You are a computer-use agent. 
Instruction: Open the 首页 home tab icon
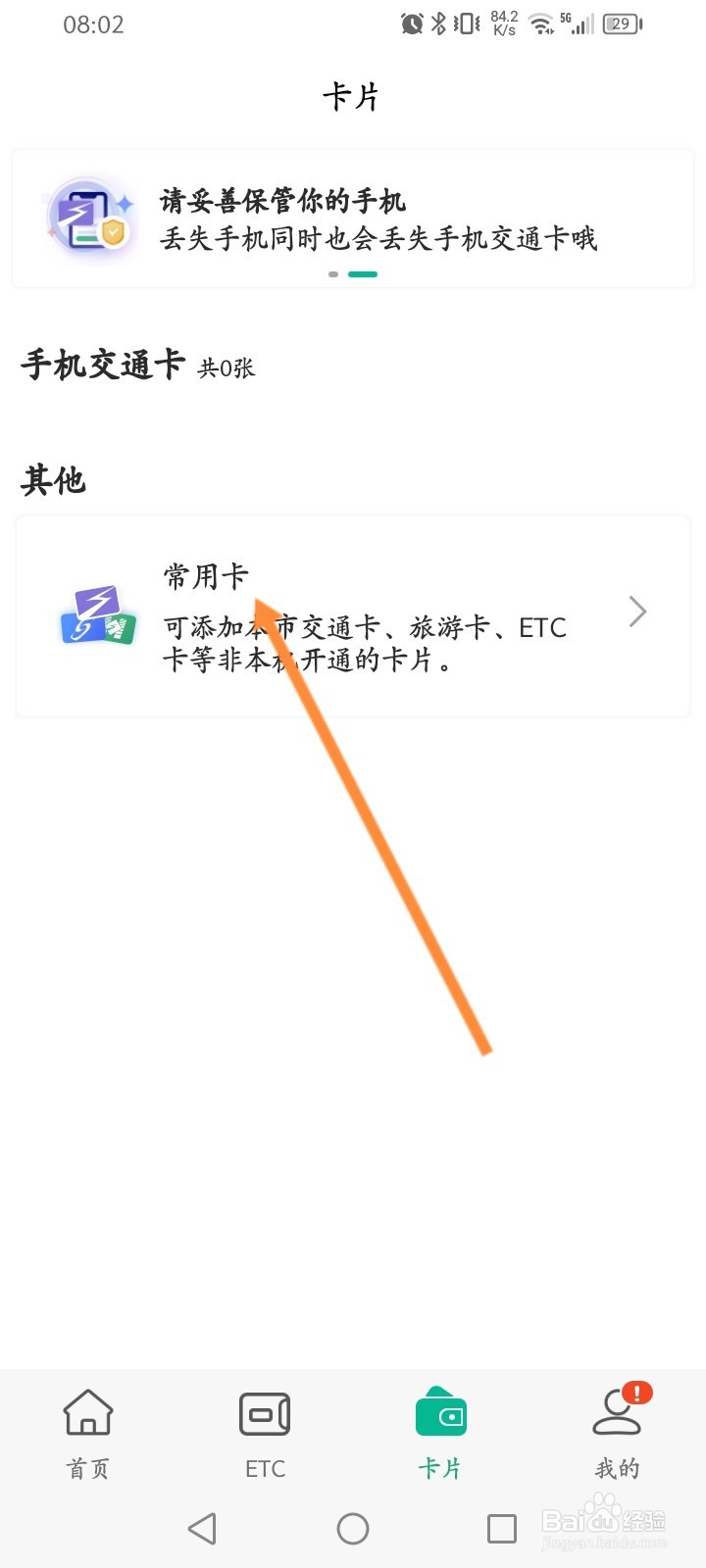pyautogui.click(x=87, y=1414)
